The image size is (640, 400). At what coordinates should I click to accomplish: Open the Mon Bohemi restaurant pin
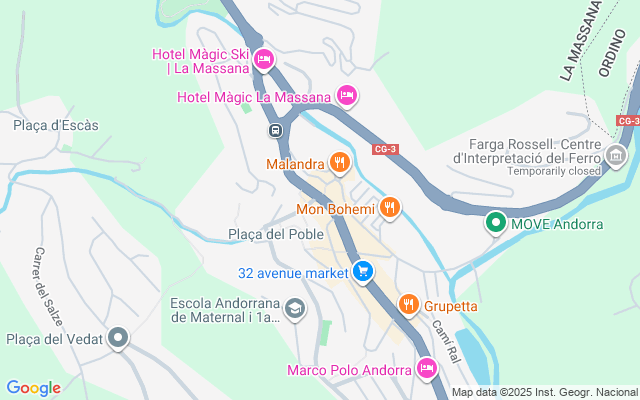[x=390, y=208]
